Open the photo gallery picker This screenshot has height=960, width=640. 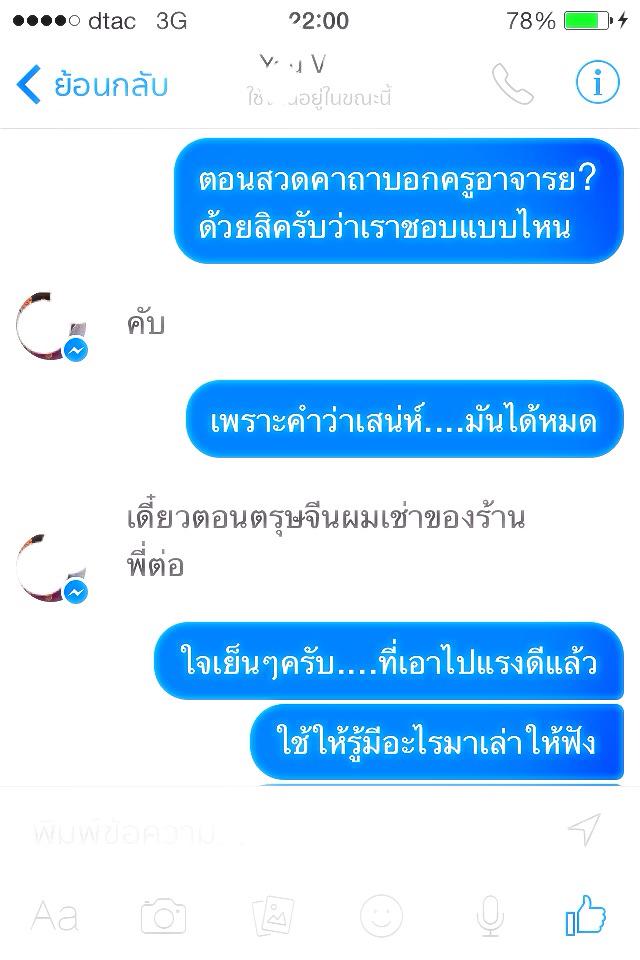[x=272, y=915]
